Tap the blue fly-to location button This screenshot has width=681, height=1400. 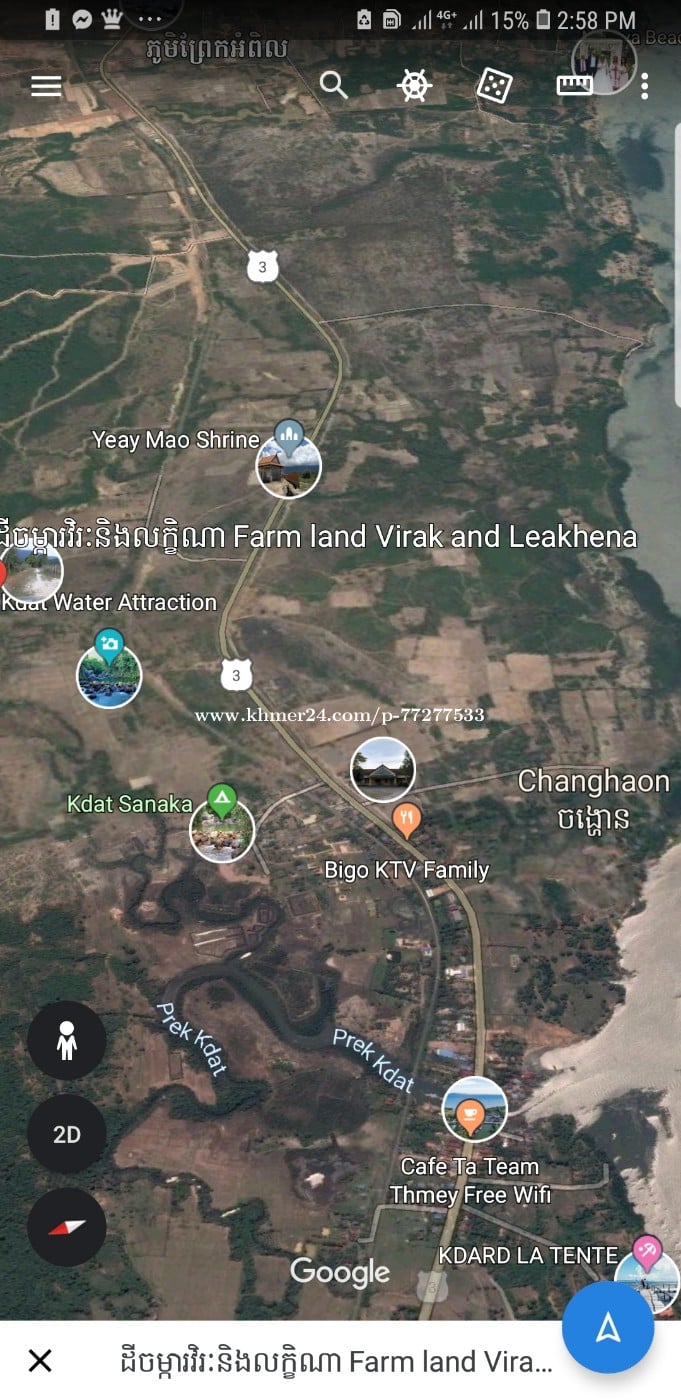click(608, 1328)
